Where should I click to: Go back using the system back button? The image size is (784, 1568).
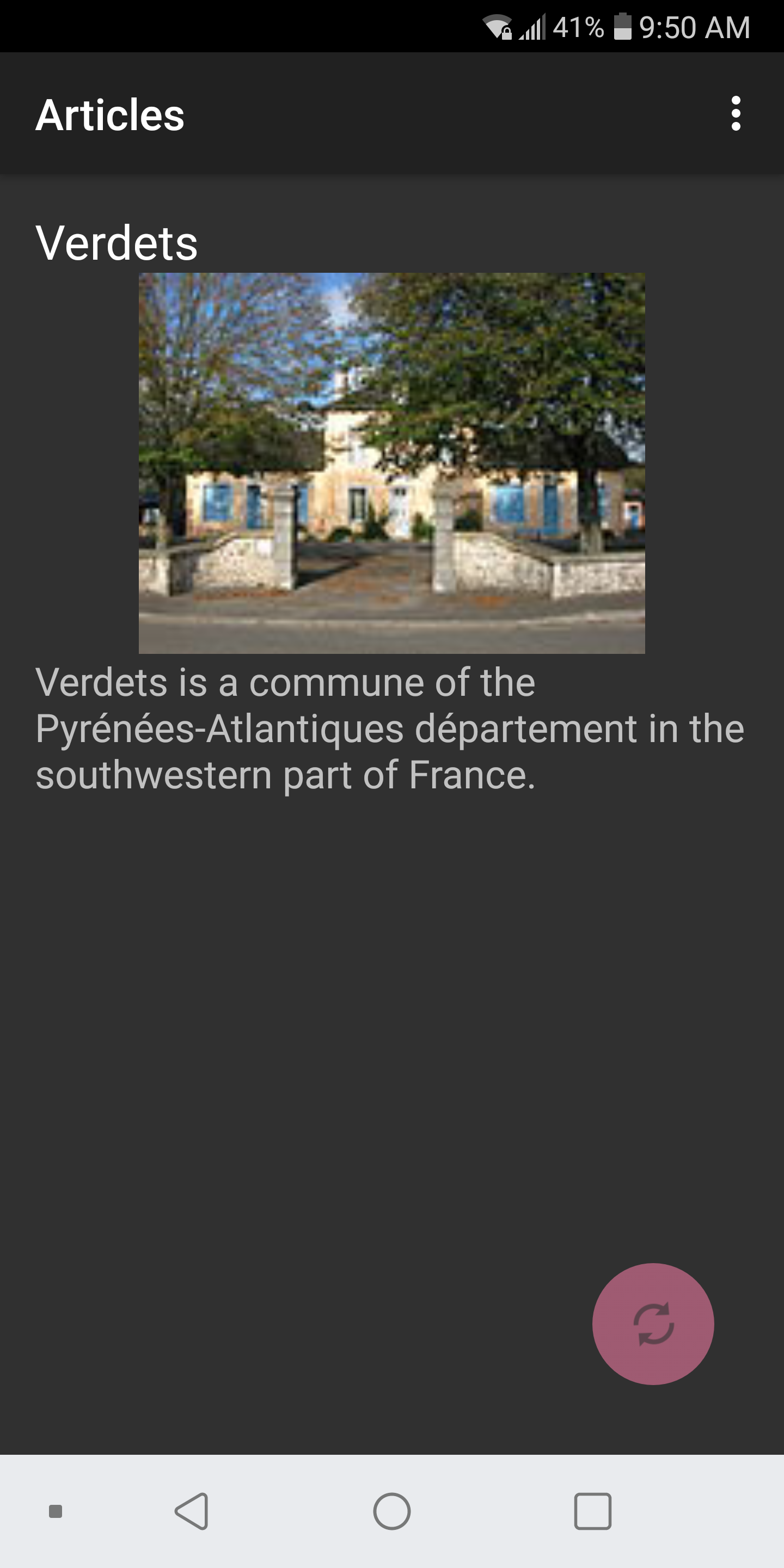coord(192,1511)
